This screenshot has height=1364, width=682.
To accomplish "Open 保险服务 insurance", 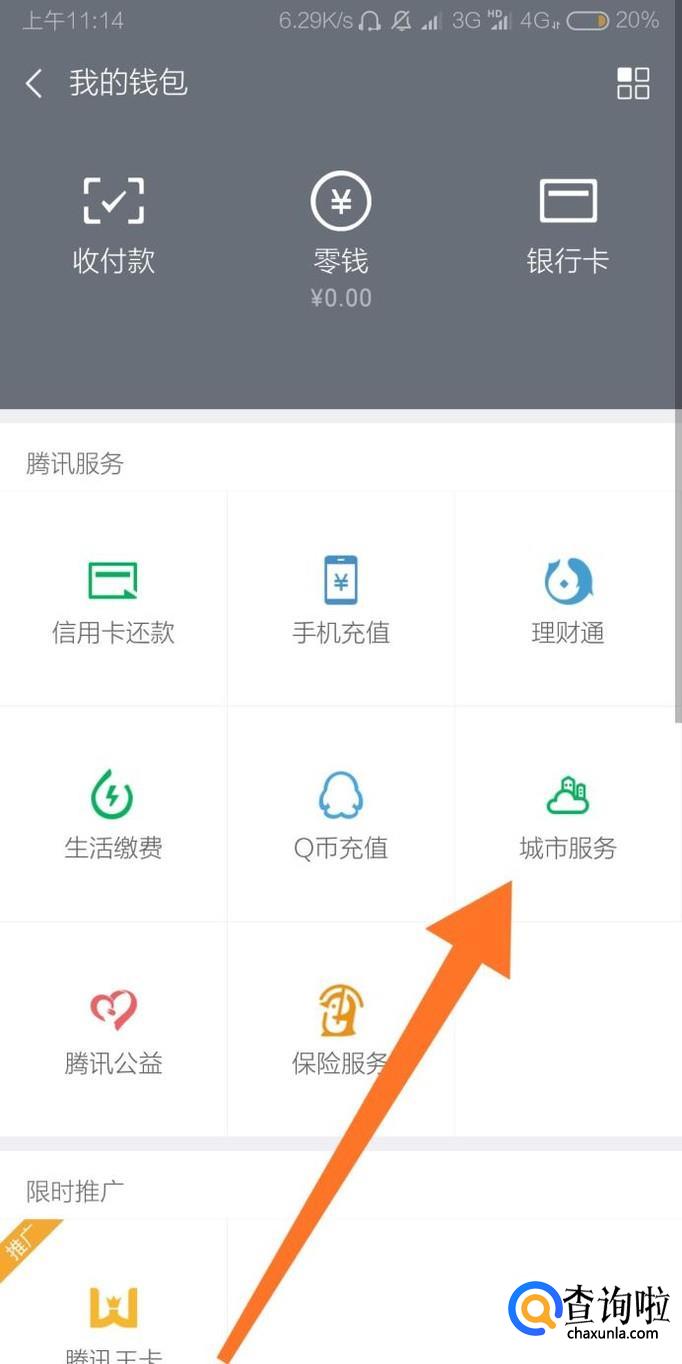I will [341, 1030].
